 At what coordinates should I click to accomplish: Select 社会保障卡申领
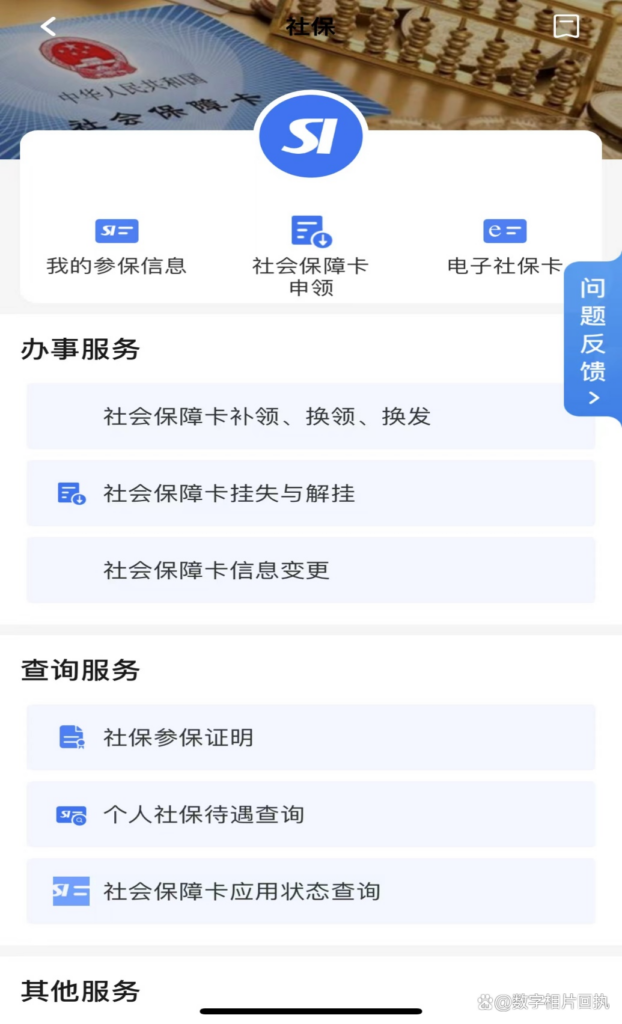[x=311, y=256]
